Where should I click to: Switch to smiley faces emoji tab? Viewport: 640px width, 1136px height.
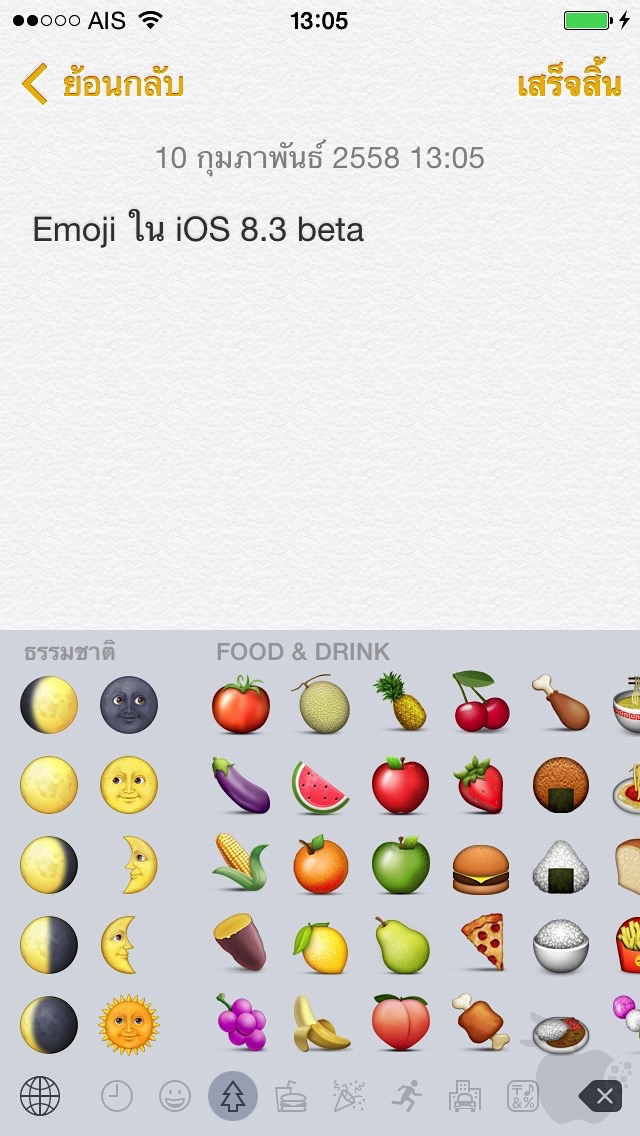pos(175,1096)
